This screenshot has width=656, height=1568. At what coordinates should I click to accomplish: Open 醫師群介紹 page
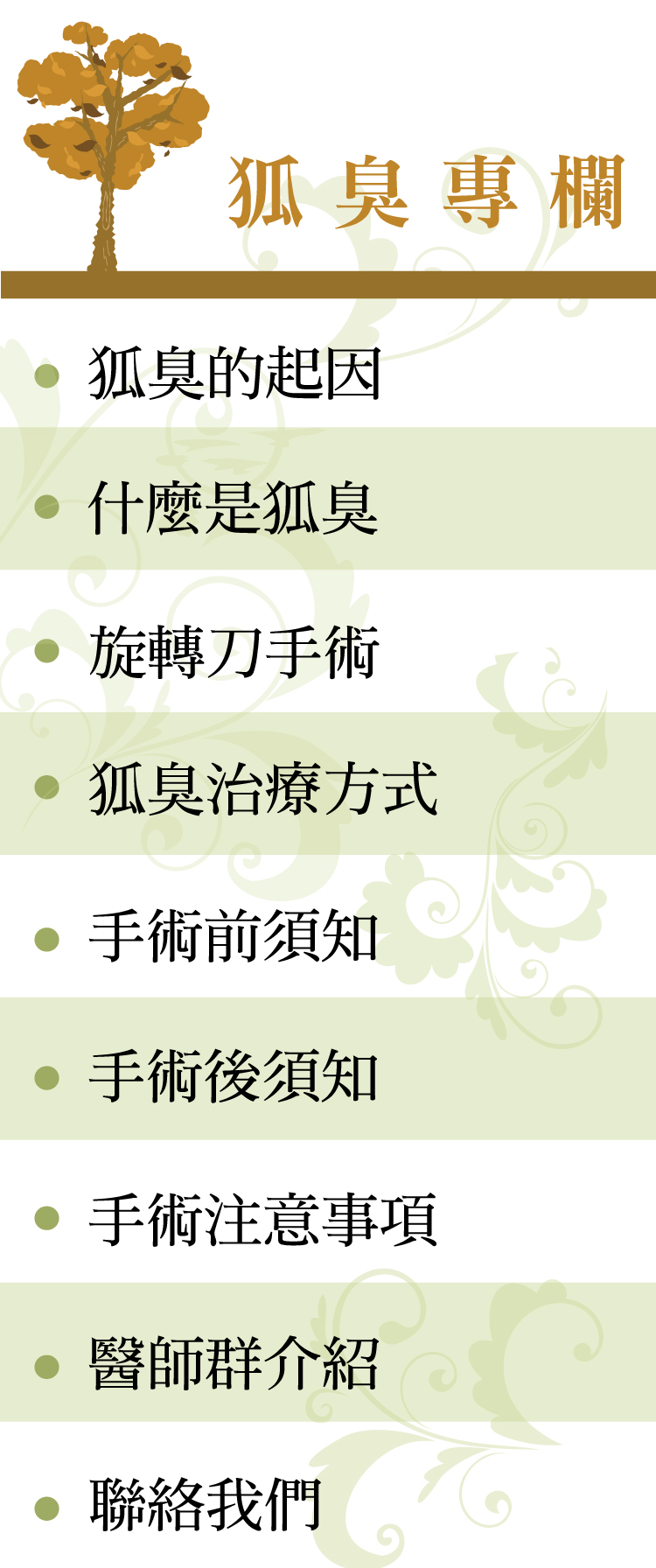(x=234, y=1363)
